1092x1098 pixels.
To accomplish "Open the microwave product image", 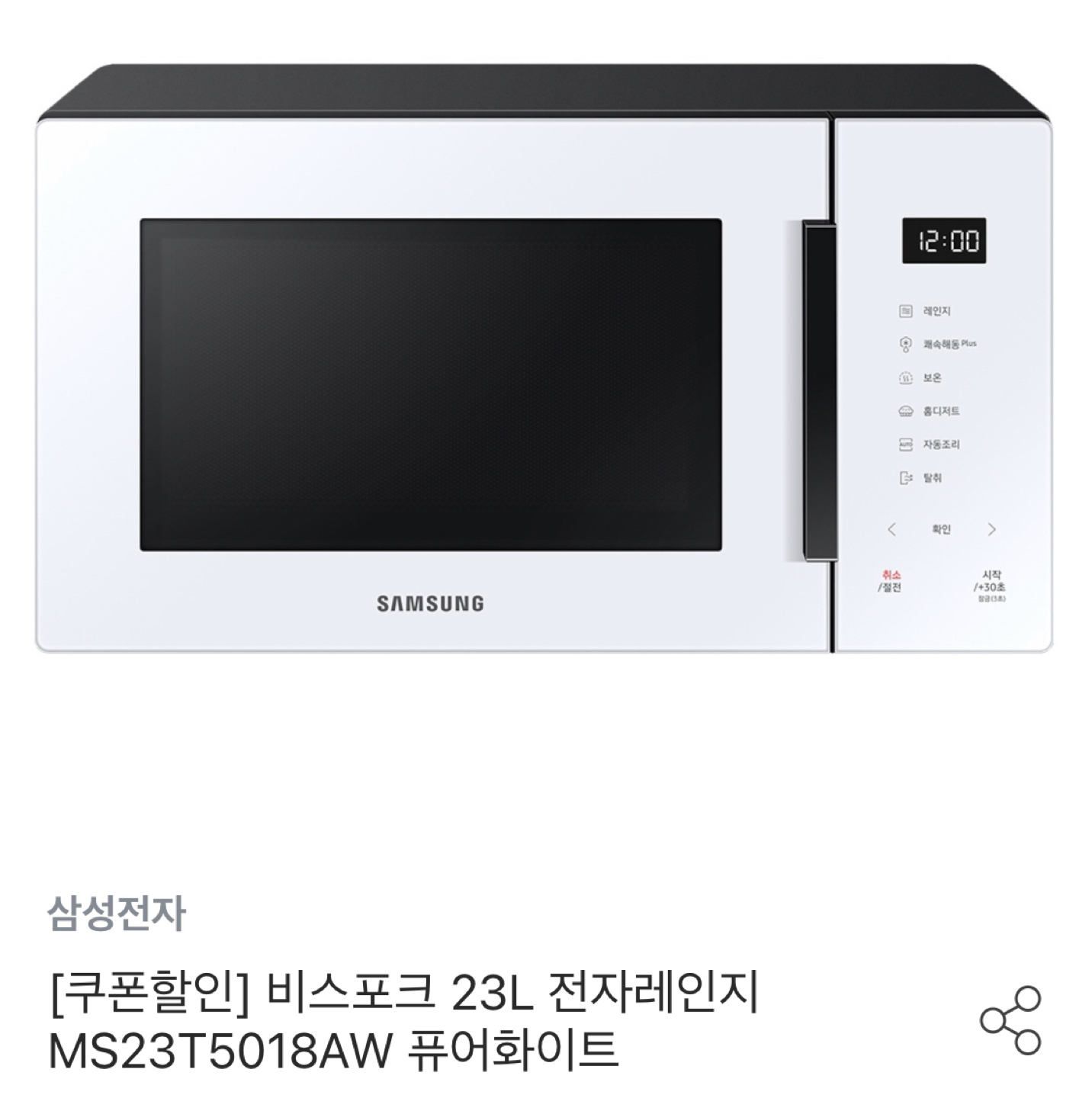I will (x=544, y=360).
